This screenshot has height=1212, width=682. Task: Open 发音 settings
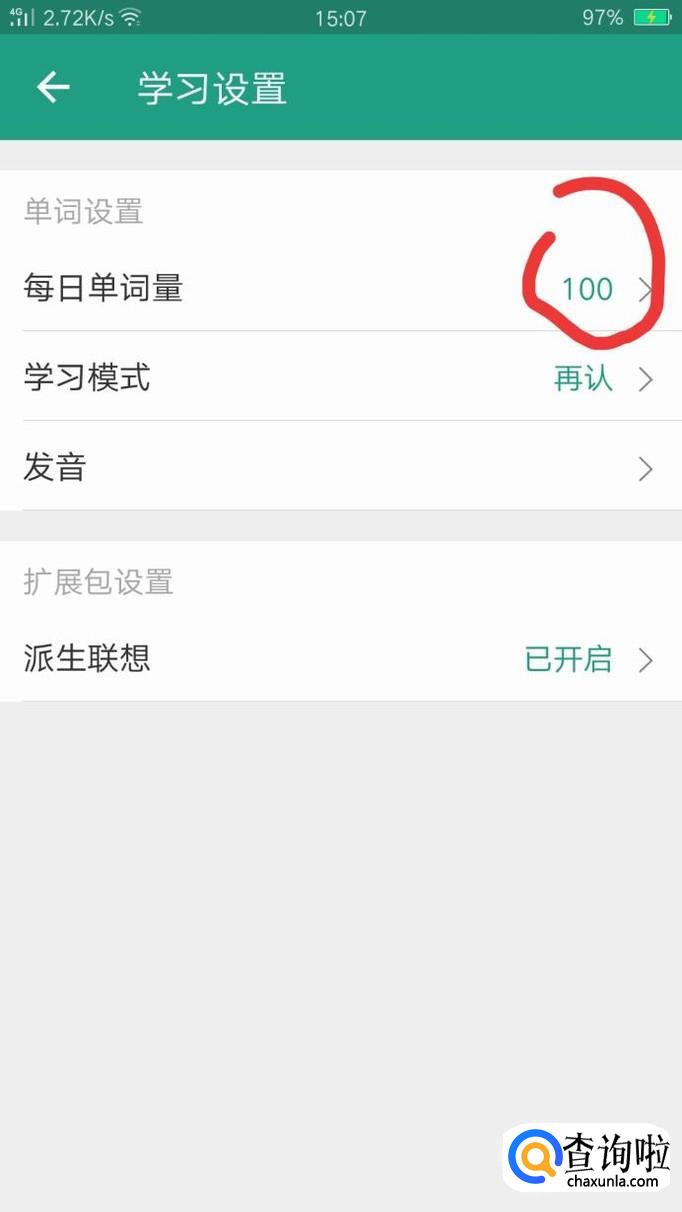(x=340, y=467)
